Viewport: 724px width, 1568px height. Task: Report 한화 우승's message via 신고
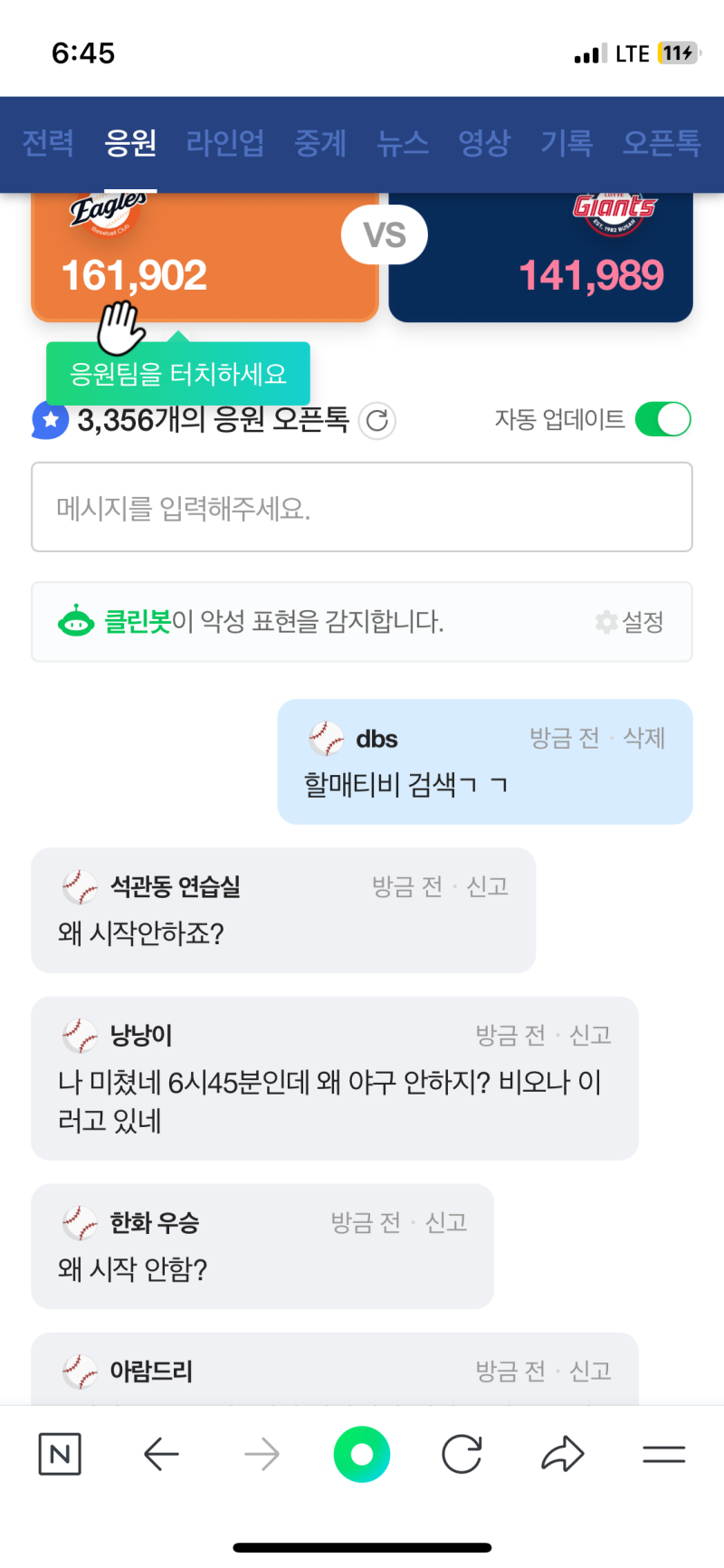coord(446,1223)
